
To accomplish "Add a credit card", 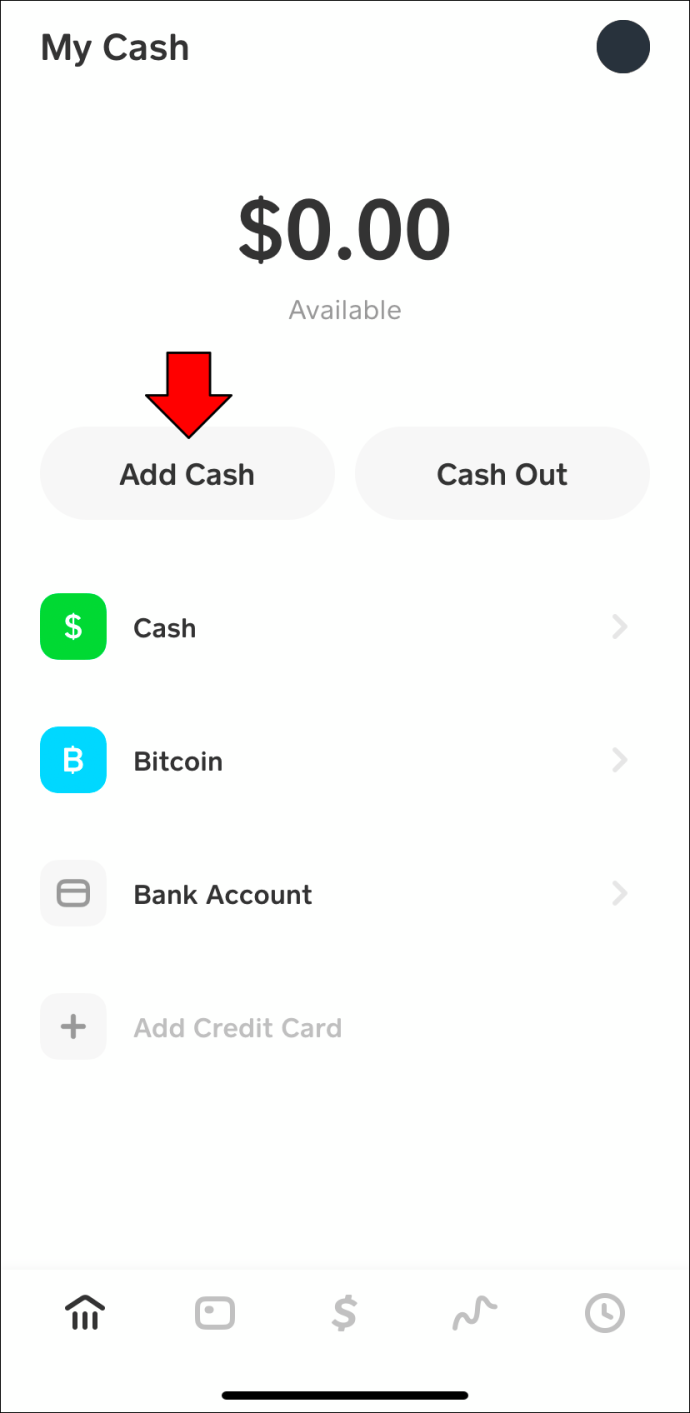I will tap(237, 1028).
